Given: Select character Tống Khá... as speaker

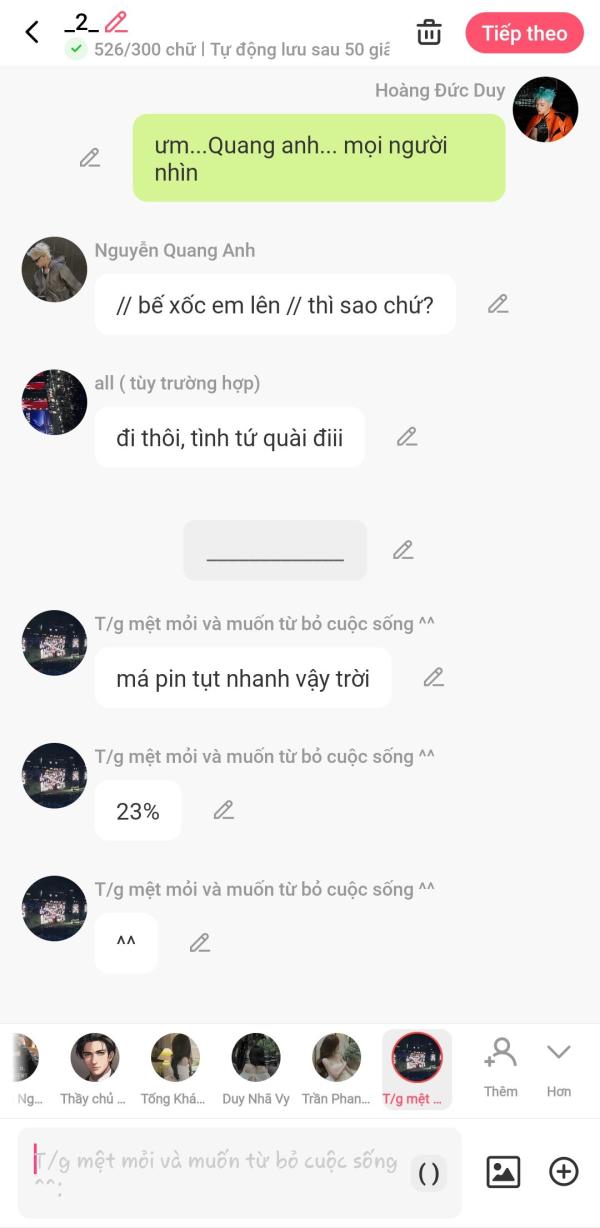Looking at the screenshot, I should pos(175,1068).
